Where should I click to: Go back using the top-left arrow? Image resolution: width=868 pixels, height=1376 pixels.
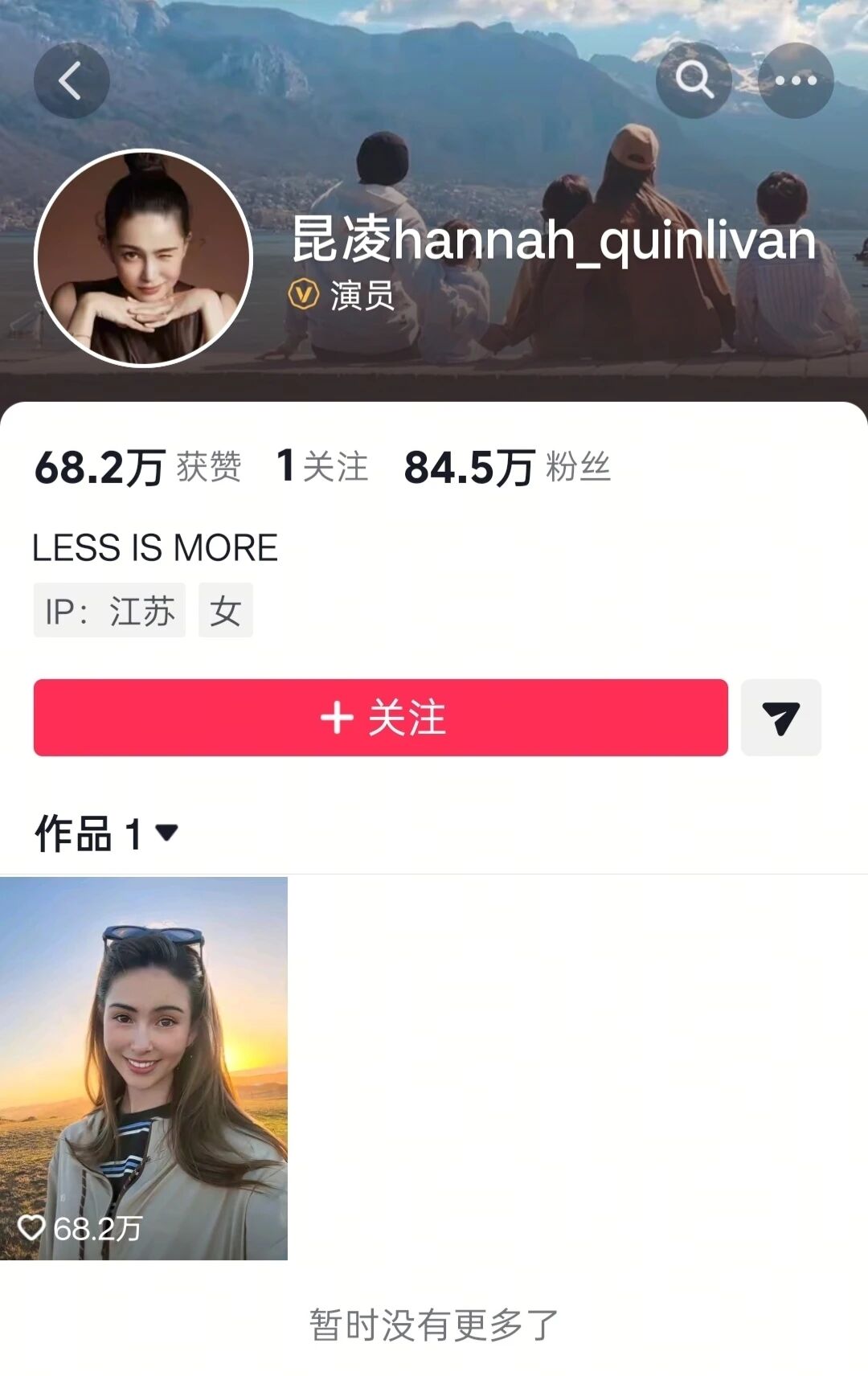coord(72,80)
